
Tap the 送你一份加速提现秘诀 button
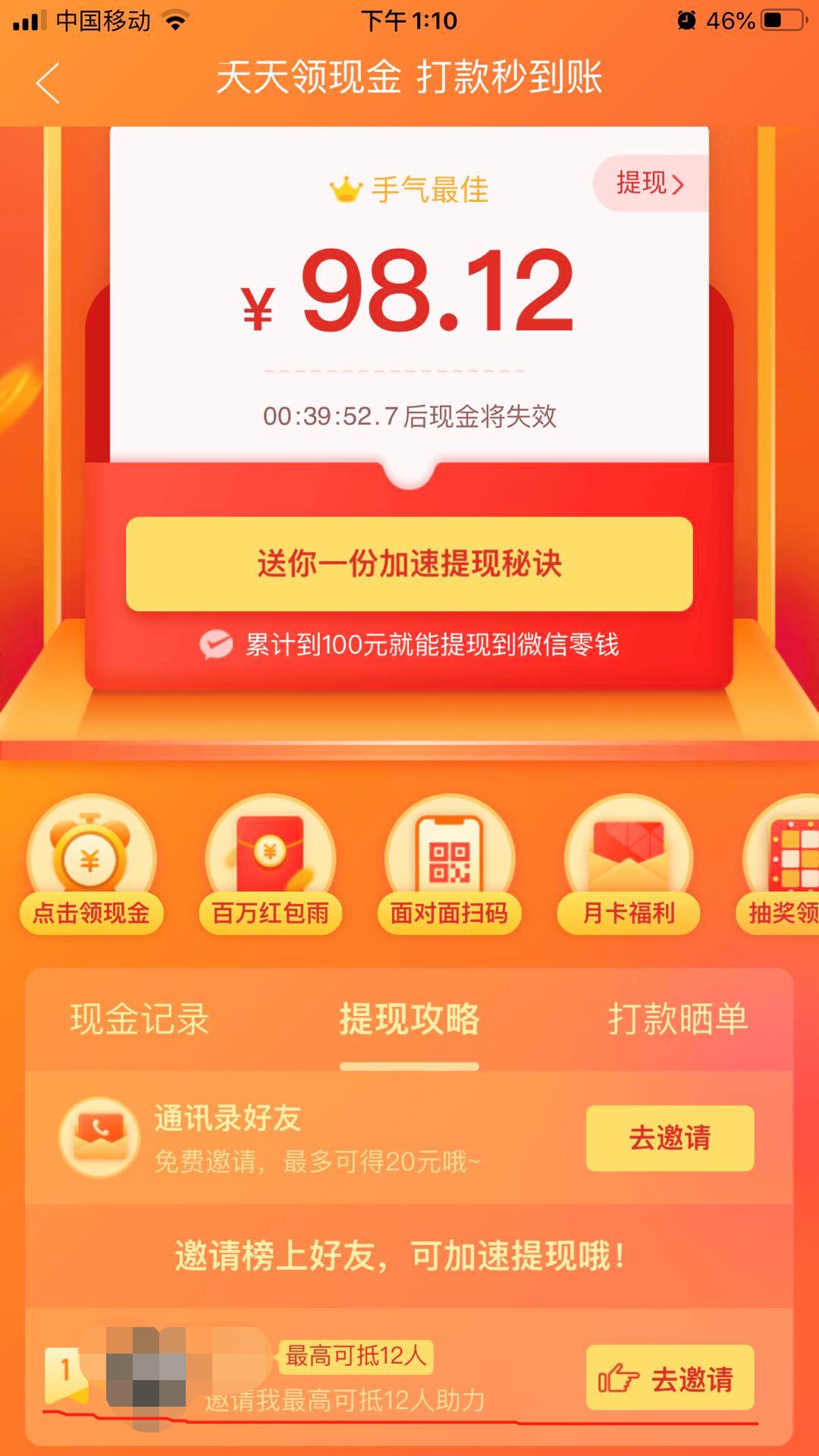click(x=409, y=563)
